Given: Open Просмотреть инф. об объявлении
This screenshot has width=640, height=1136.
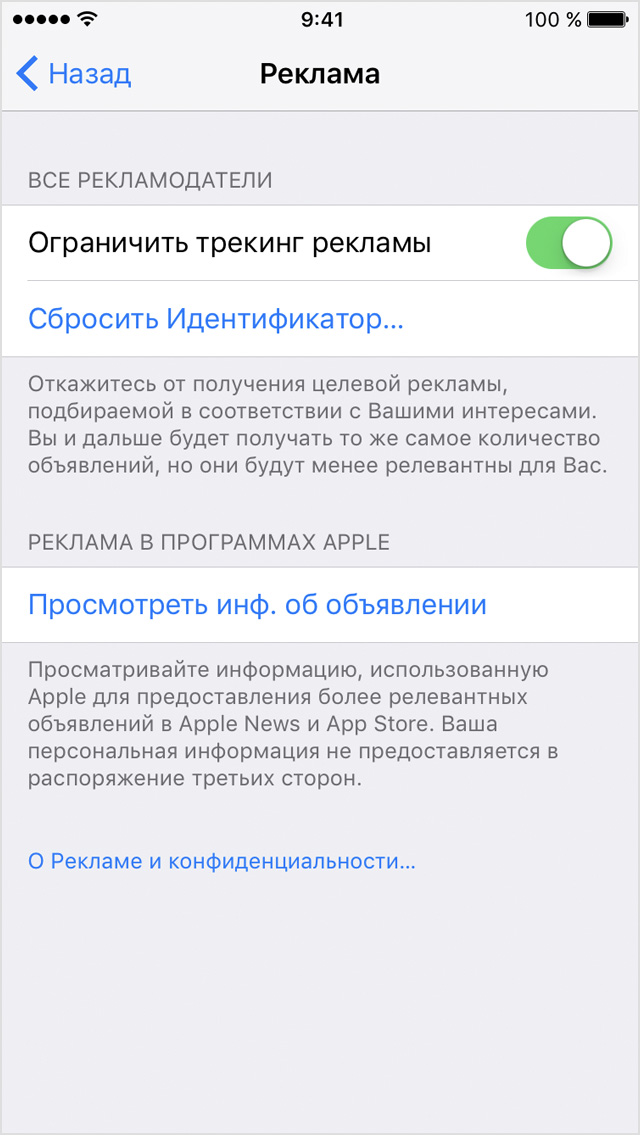Looking at the screenshot, I should [257, 604].
